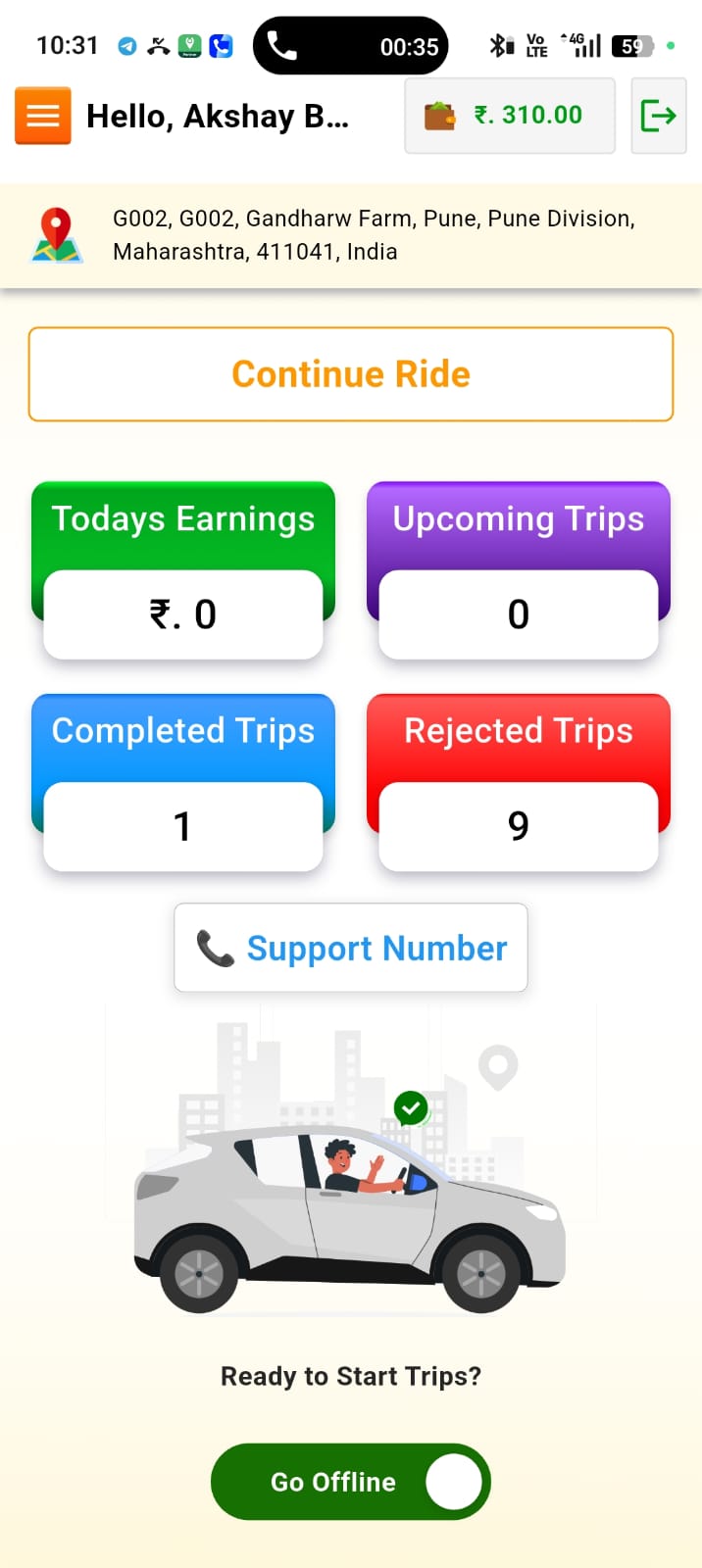Image resolution: width=702 pixels, height=1568 pixels.
Task: View the Upcoming Trips card
Action: tap(519, 568)
